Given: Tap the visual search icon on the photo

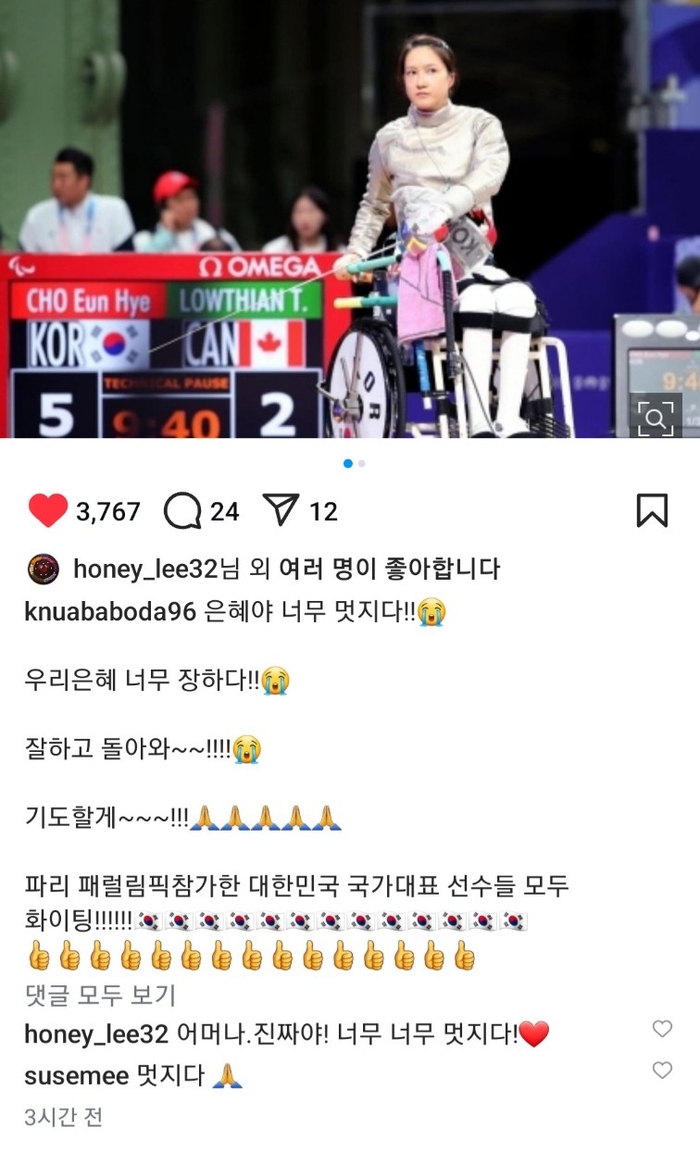Looking at the screenshot, I should click(655, 416).
